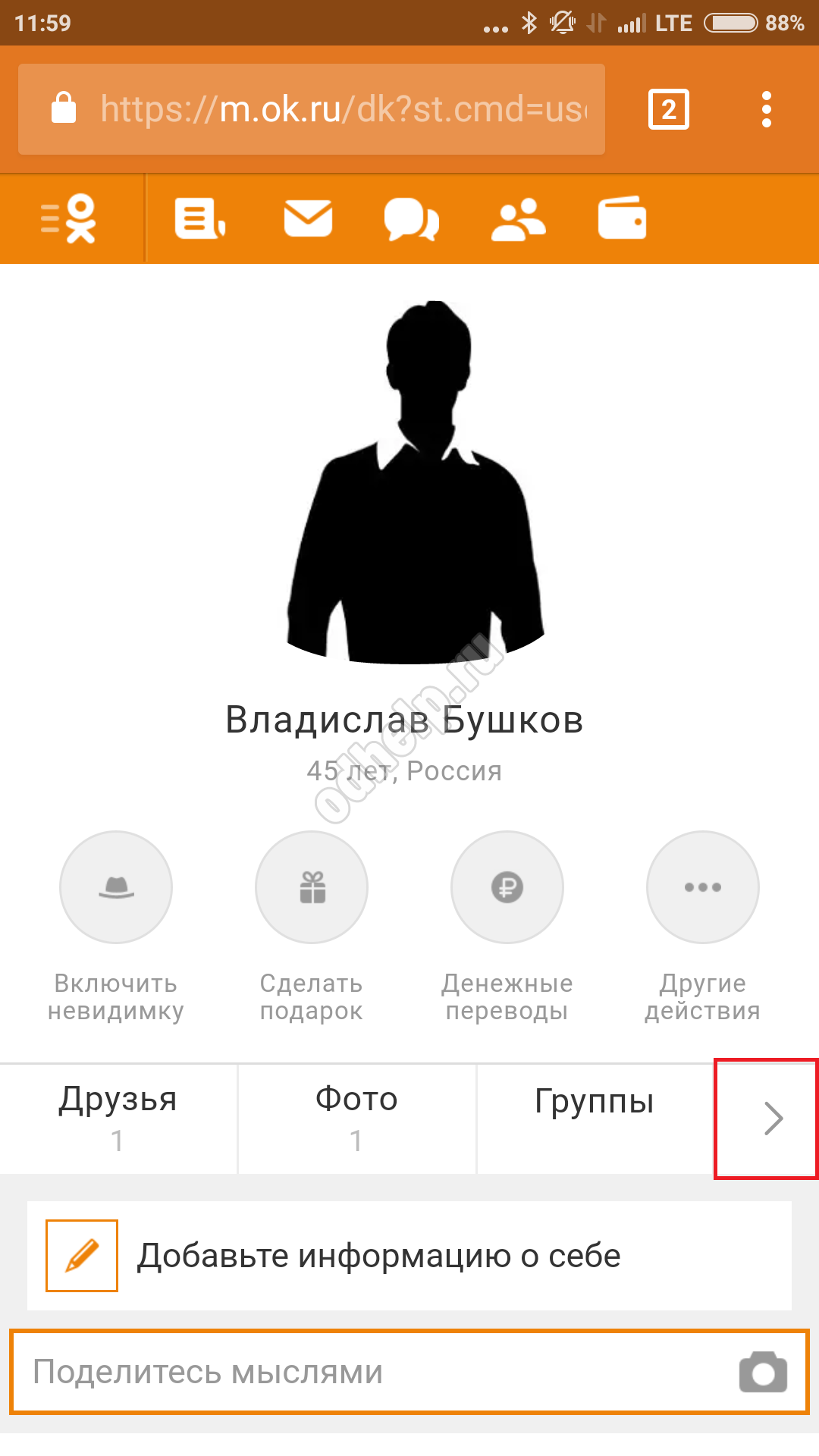The width and height of the screenshot is (819, 1456).
Task: Switch to the Группы tab
Action: [595, 1119]
